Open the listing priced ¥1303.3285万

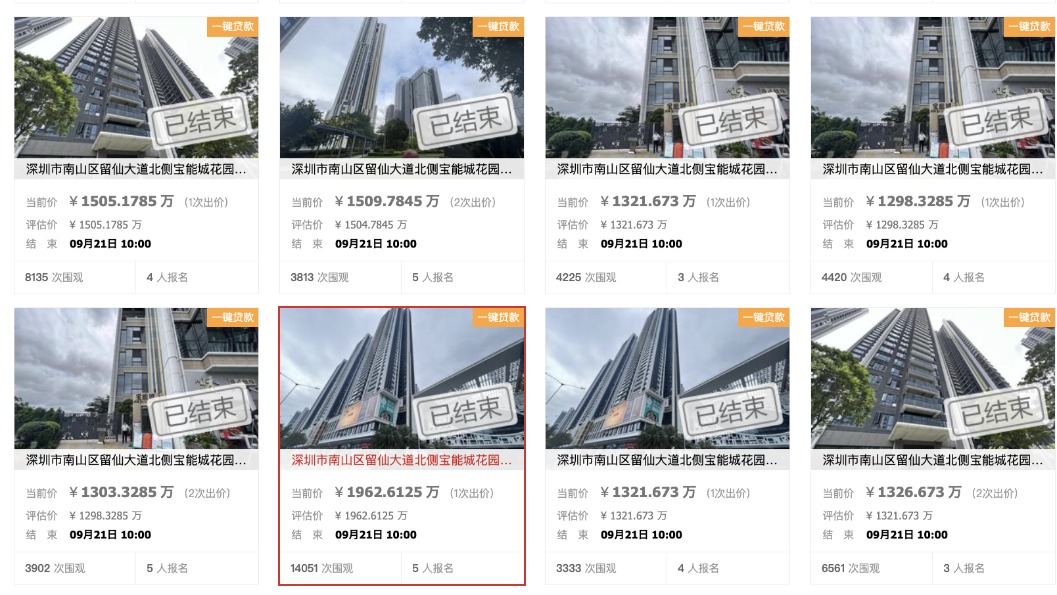click(136, 461)
